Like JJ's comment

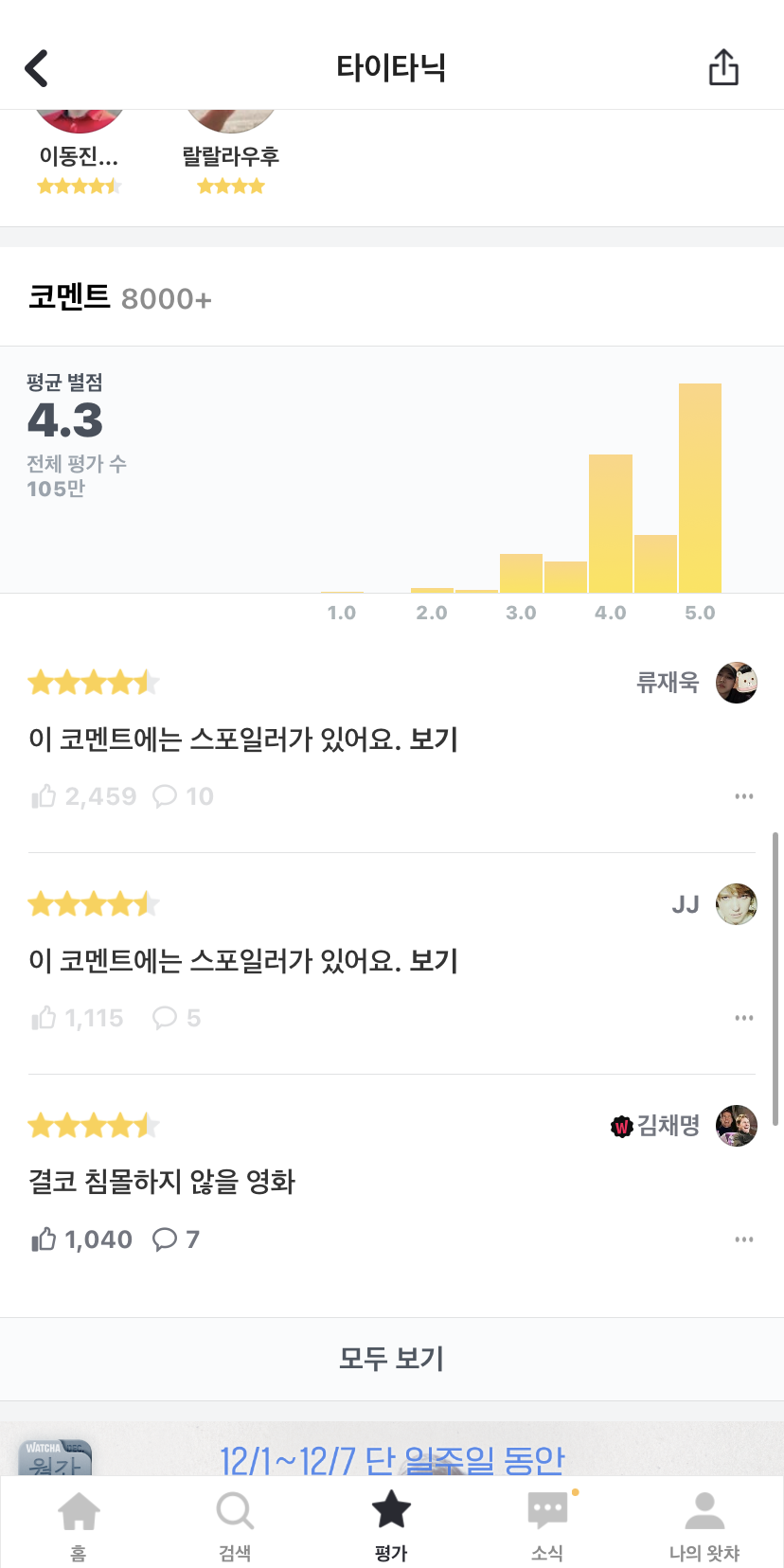pos(44,1018)
